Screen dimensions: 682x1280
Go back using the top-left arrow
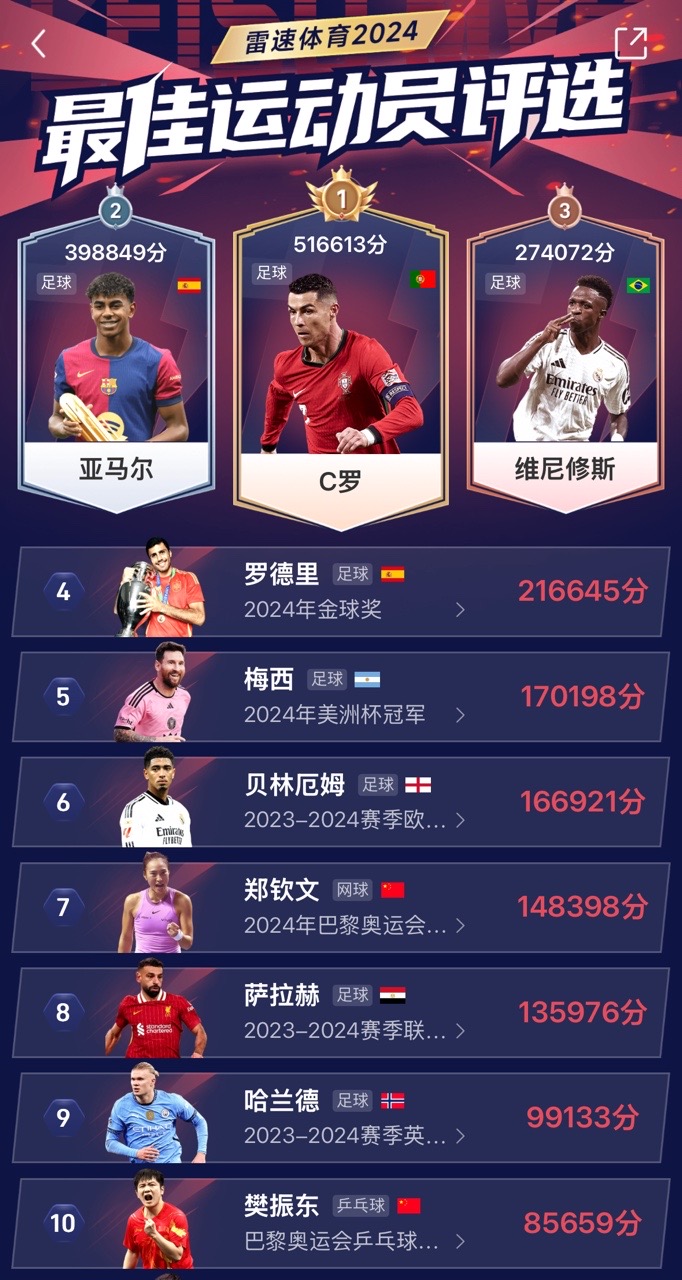[x=39, y=44]
